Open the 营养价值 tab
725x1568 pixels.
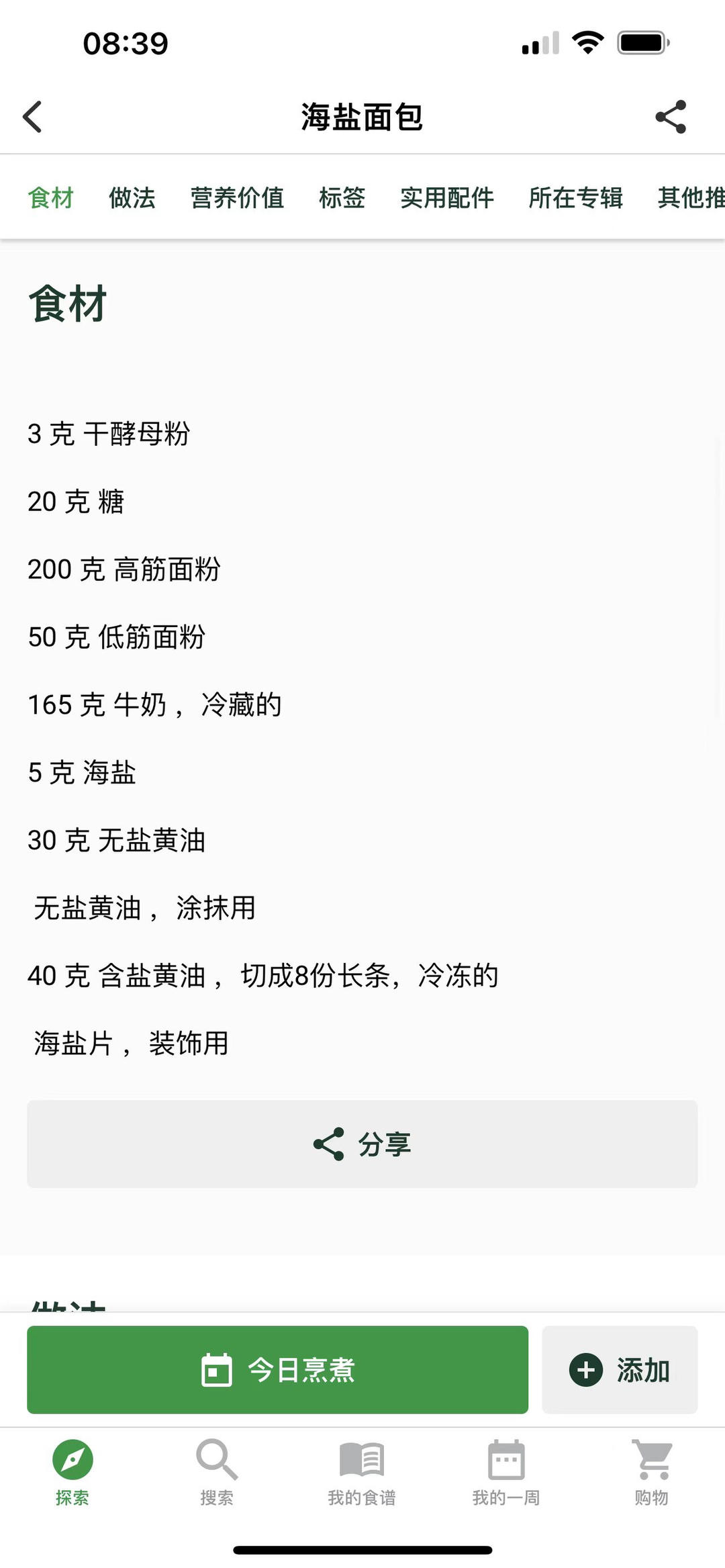pos(237,198)
